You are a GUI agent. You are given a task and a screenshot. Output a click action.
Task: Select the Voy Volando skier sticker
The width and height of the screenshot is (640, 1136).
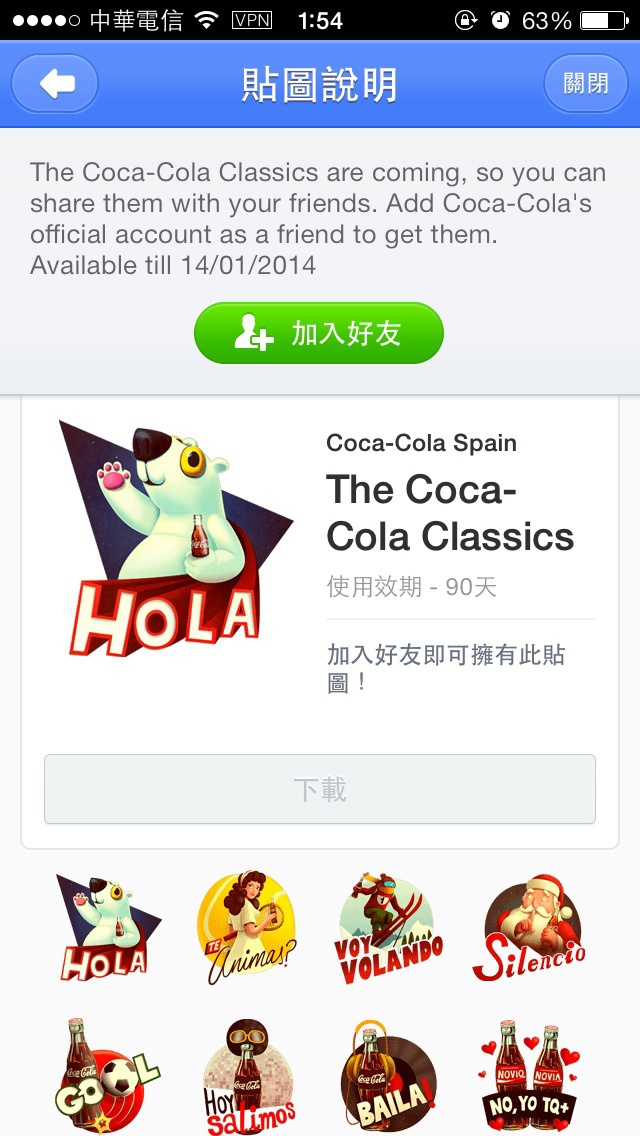(389, 927)
